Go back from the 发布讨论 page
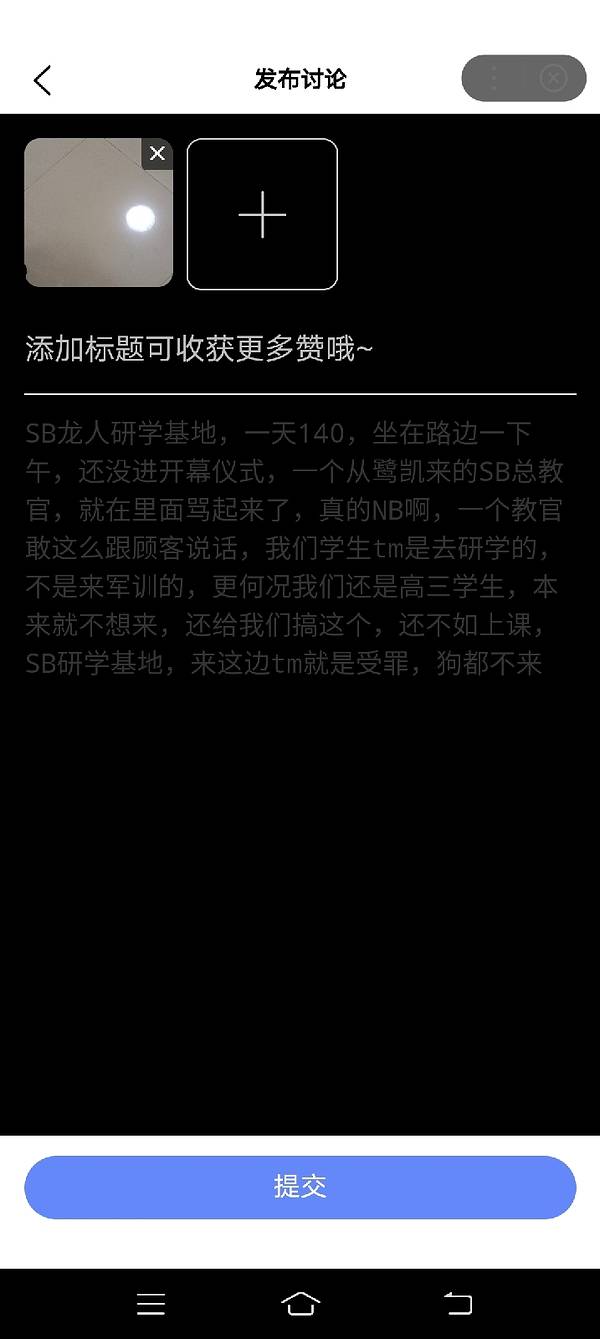Screen dimensions: 600x1339 pyautogui.click(x=42, y=80)
